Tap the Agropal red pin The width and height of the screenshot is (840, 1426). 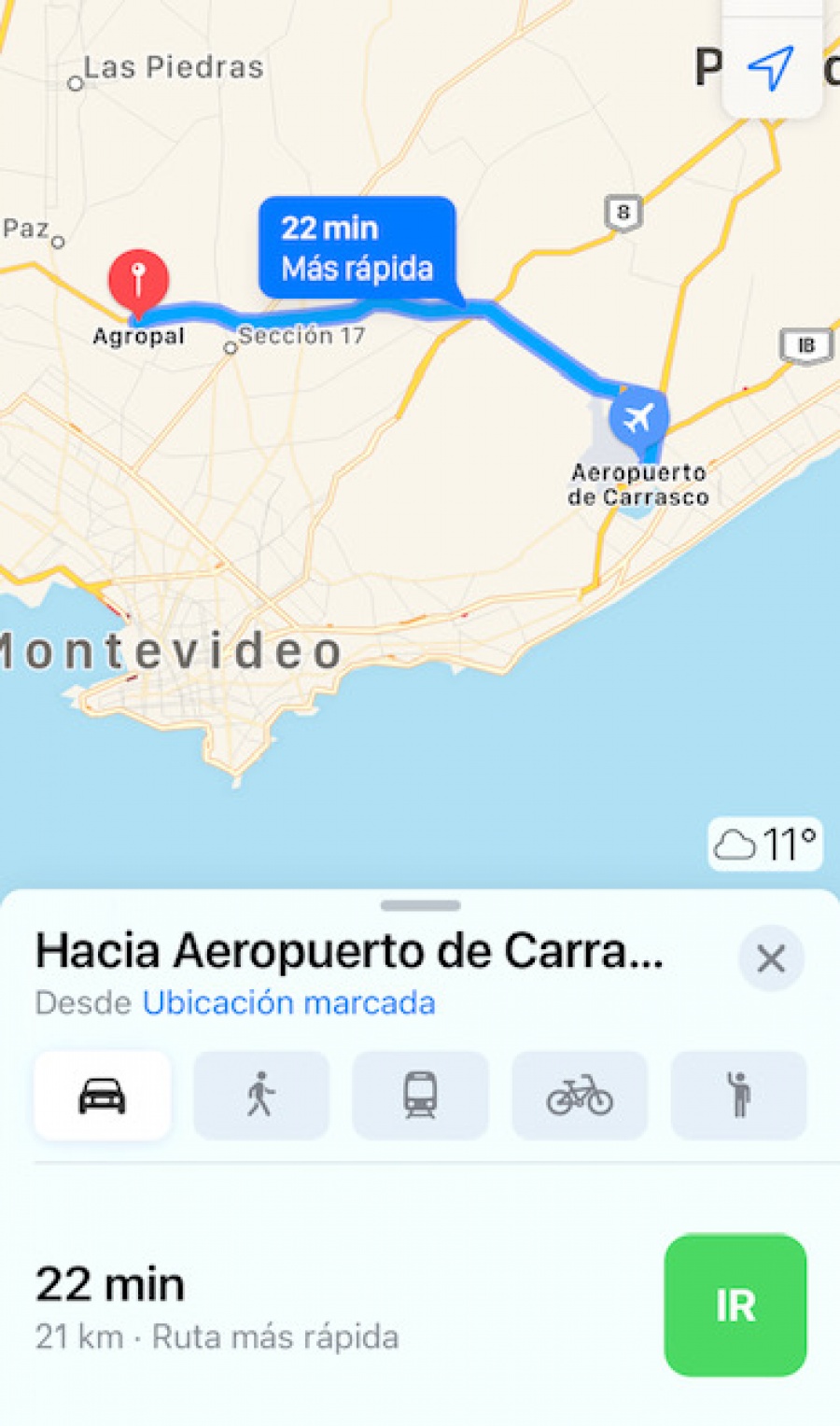click(138, 283)
